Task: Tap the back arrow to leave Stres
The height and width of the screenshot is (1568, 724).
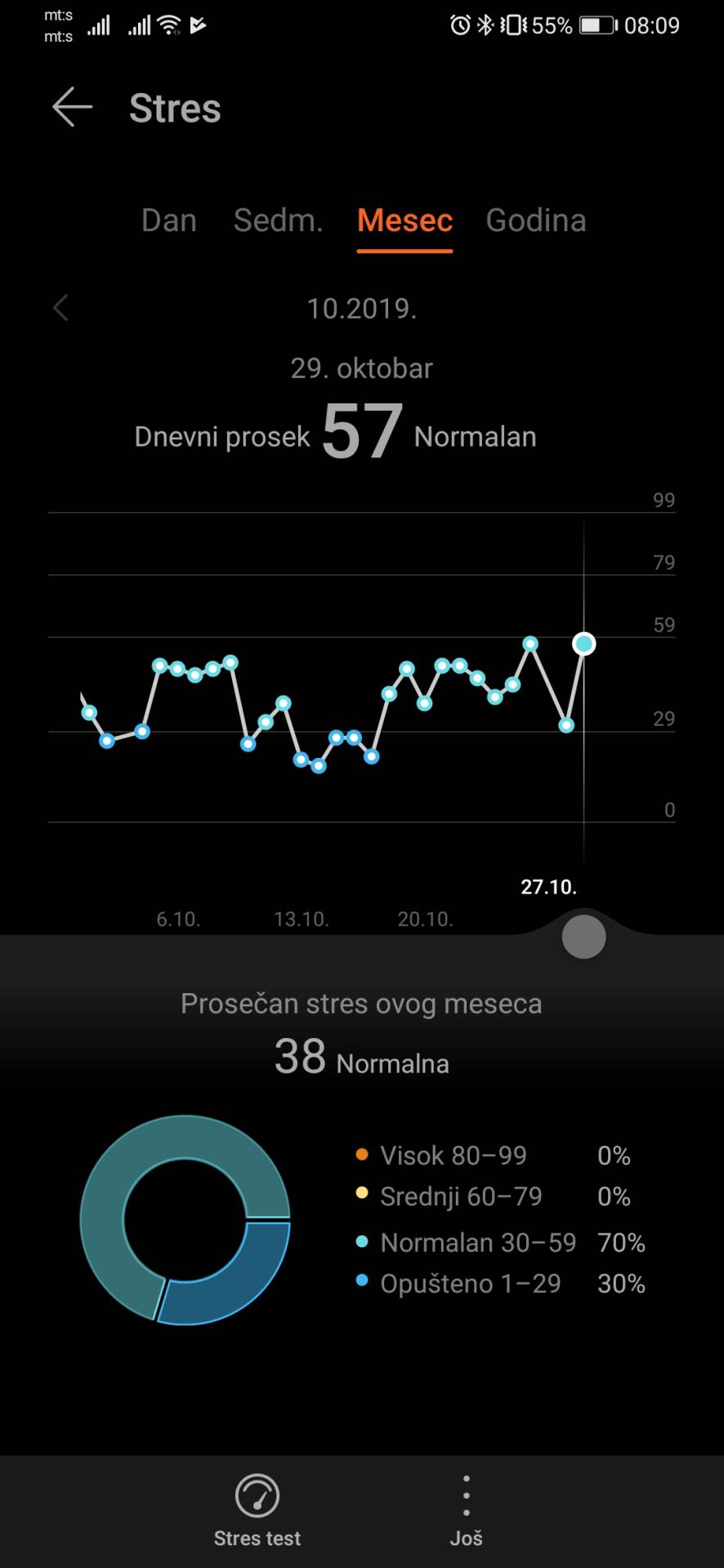Action: (x=71, y=107)
